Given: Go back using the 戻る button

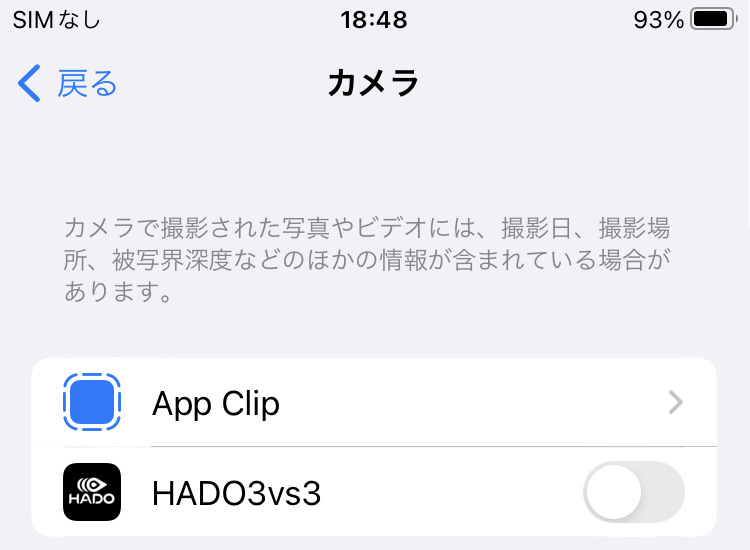Looking at the screenshot, I should tap(68, 84).
